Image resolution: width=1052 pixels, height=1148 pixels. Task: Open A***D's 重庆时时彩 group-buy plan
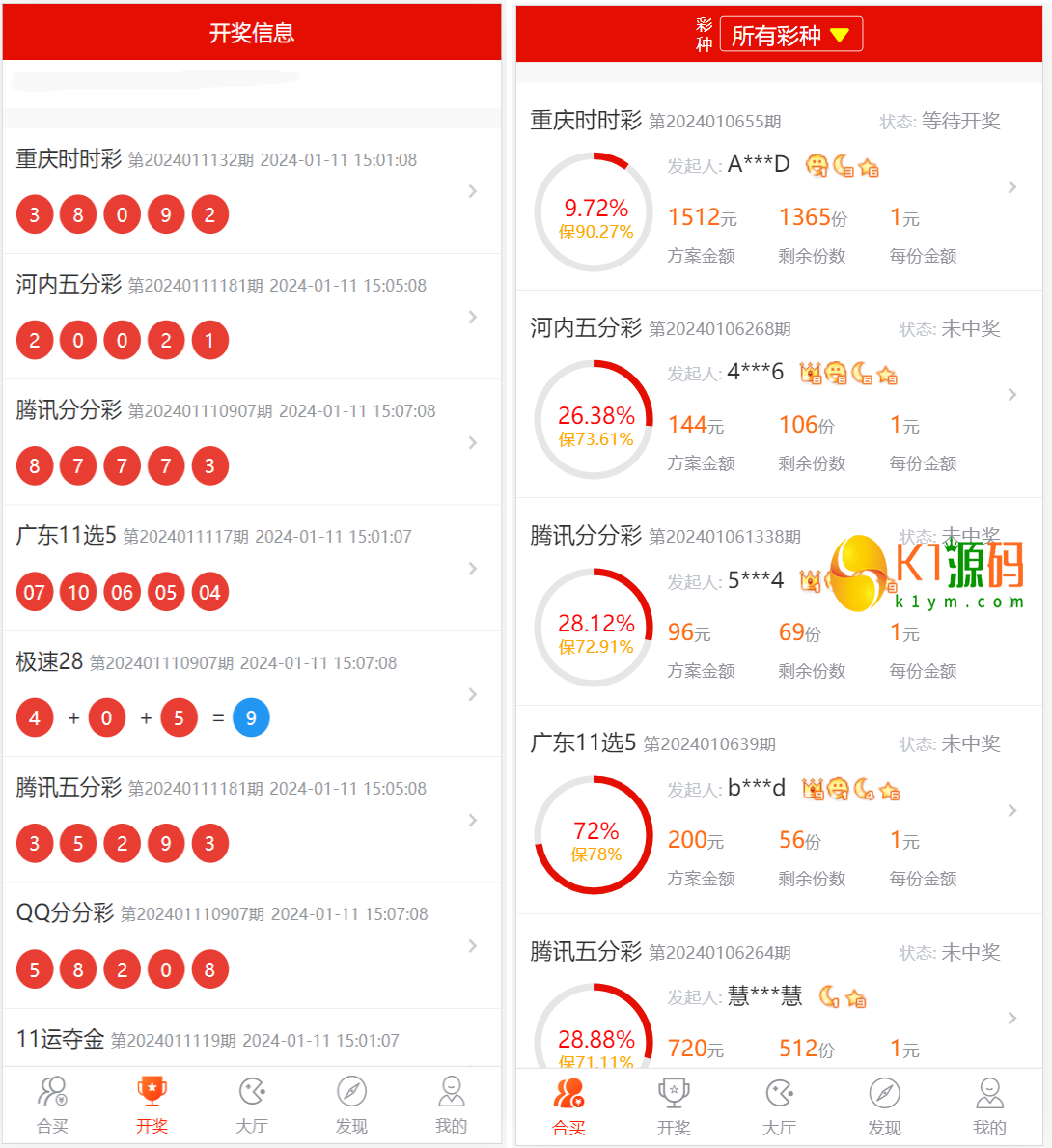click(x=778, y=187)
